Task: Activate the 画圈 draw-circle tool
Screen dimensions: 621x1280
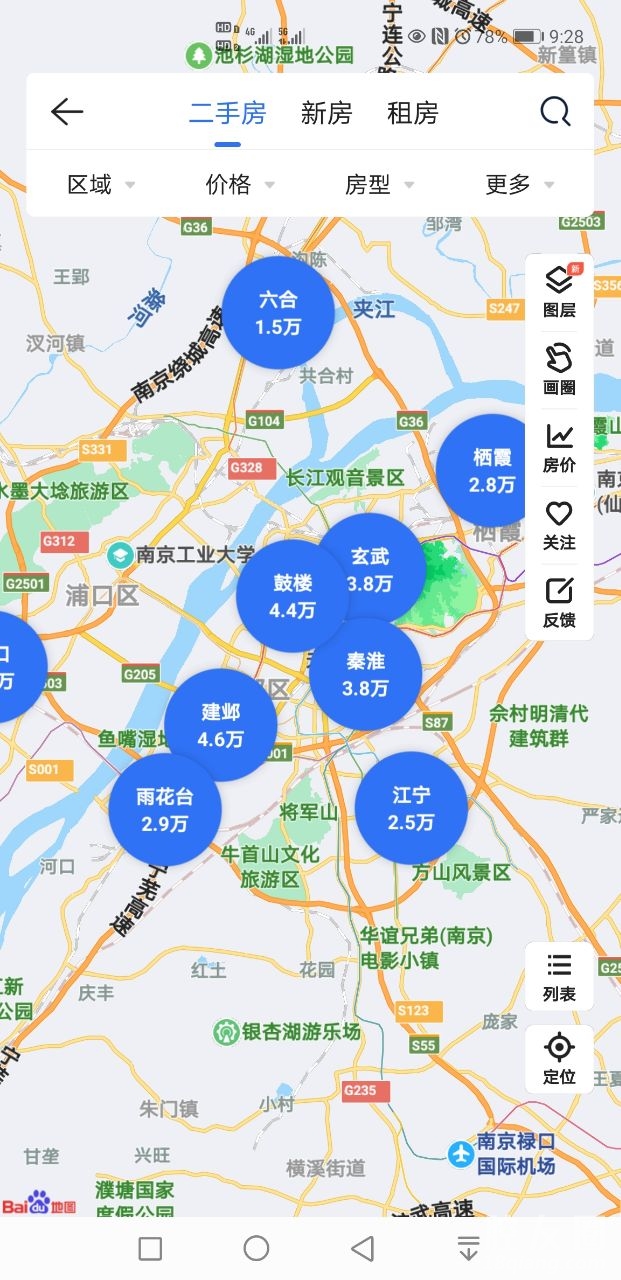Action: pos(559,369)
